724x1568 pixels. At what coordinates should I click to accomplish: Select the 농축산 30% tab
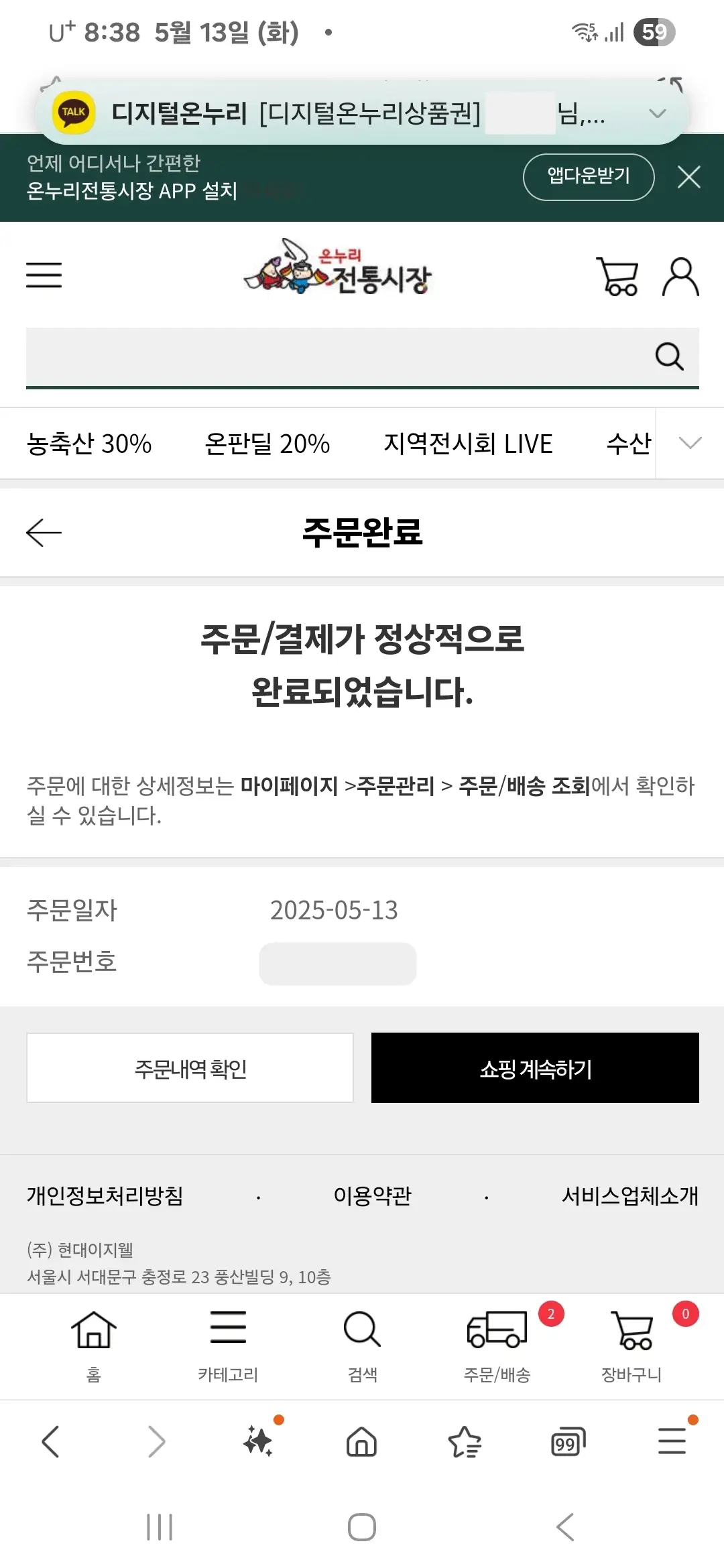[89, 443]
